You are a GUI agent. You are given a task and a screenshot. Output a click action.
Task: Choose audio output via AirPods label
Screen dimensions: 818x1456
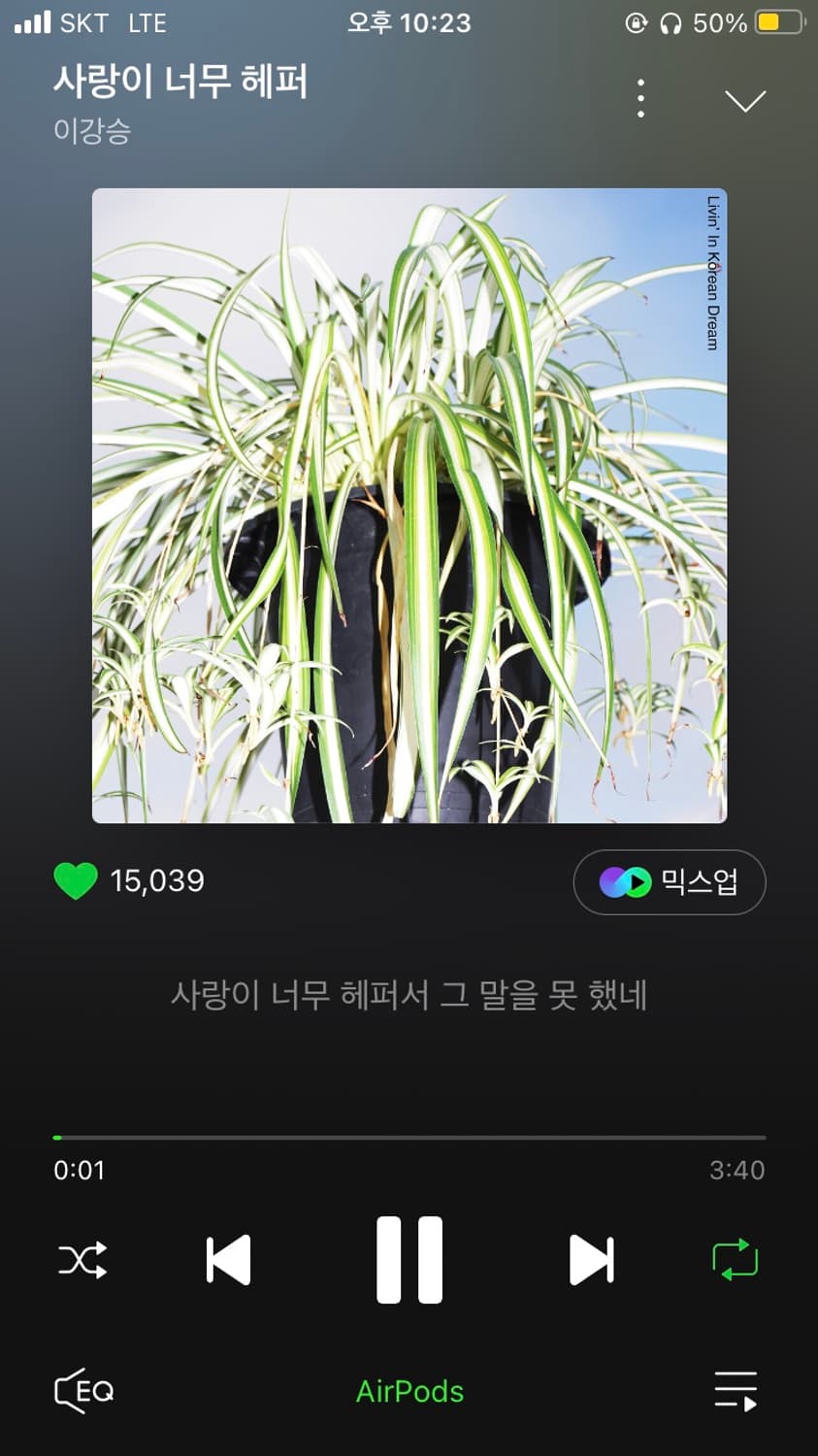coord(409,1391)
